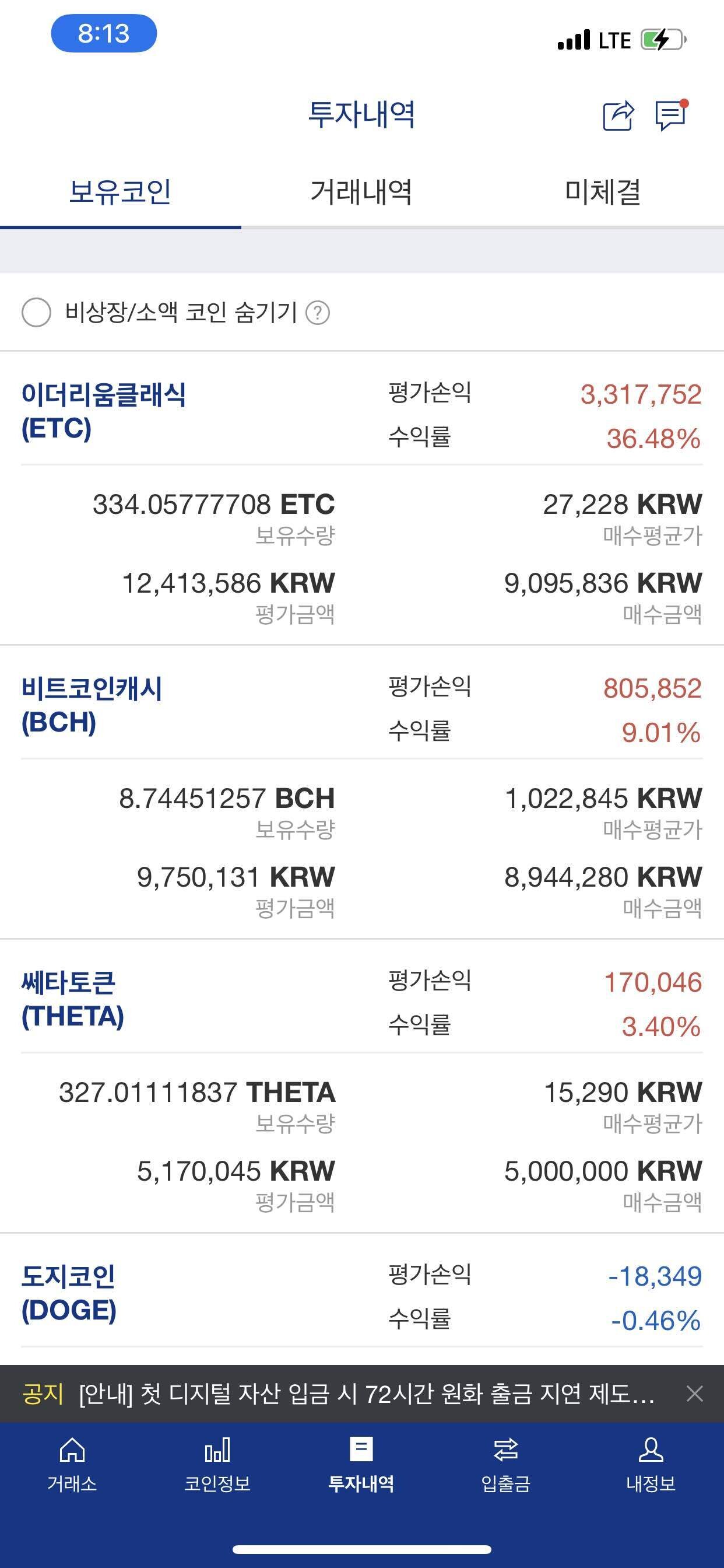Switch to the 거래내역 tab

click(x=361, y=192)
